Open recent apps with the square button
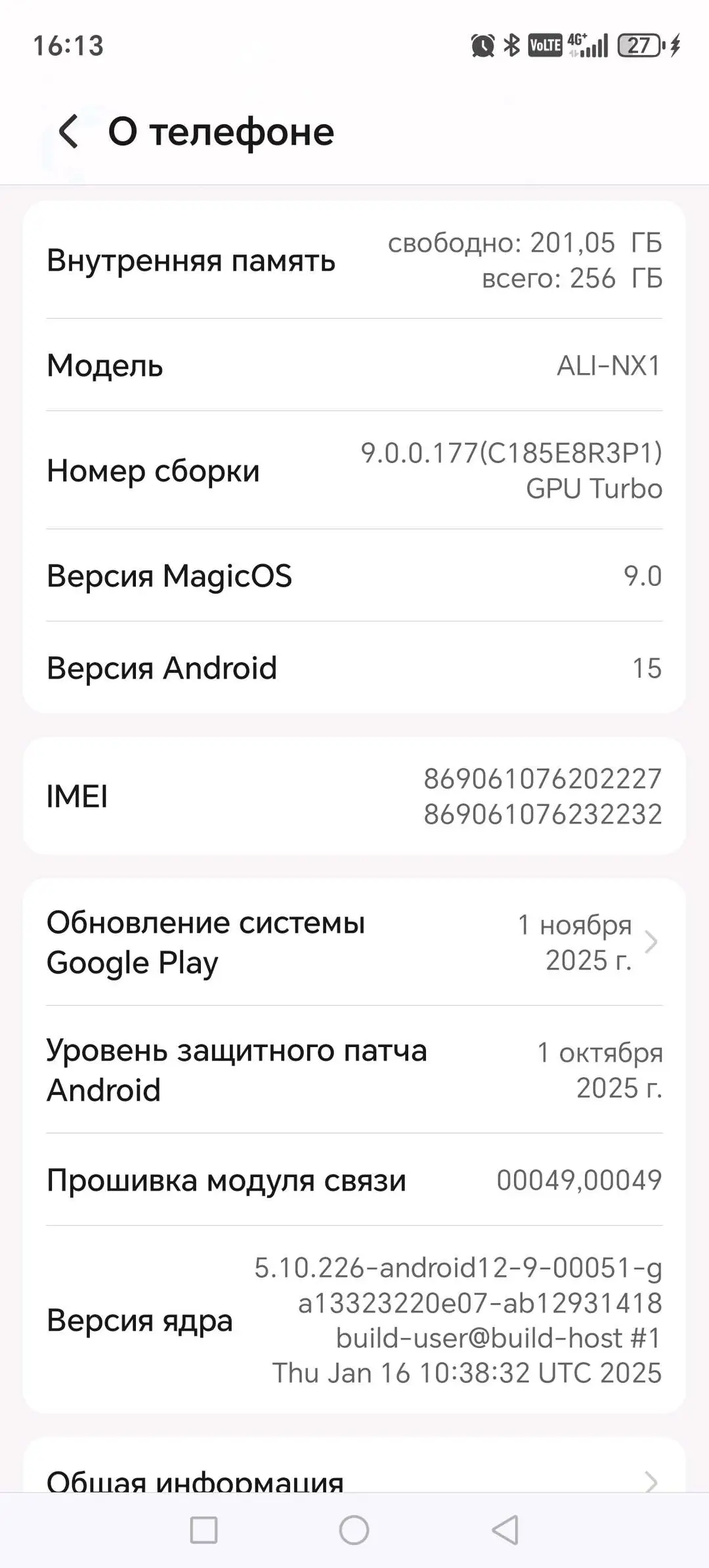 tap(204, 1530)
